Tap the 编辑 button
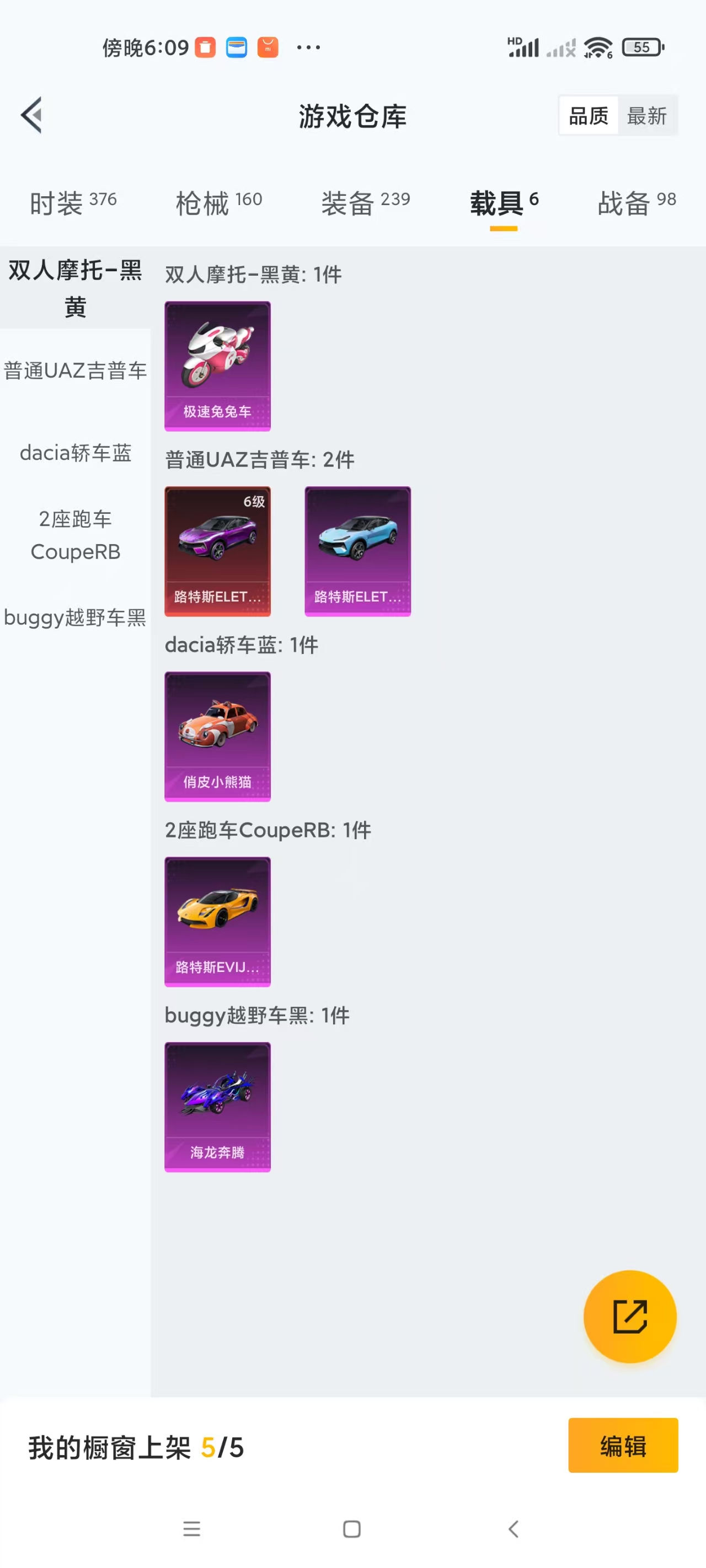The height and width of the screenshot is (1568, 706). pos(623,1445)
